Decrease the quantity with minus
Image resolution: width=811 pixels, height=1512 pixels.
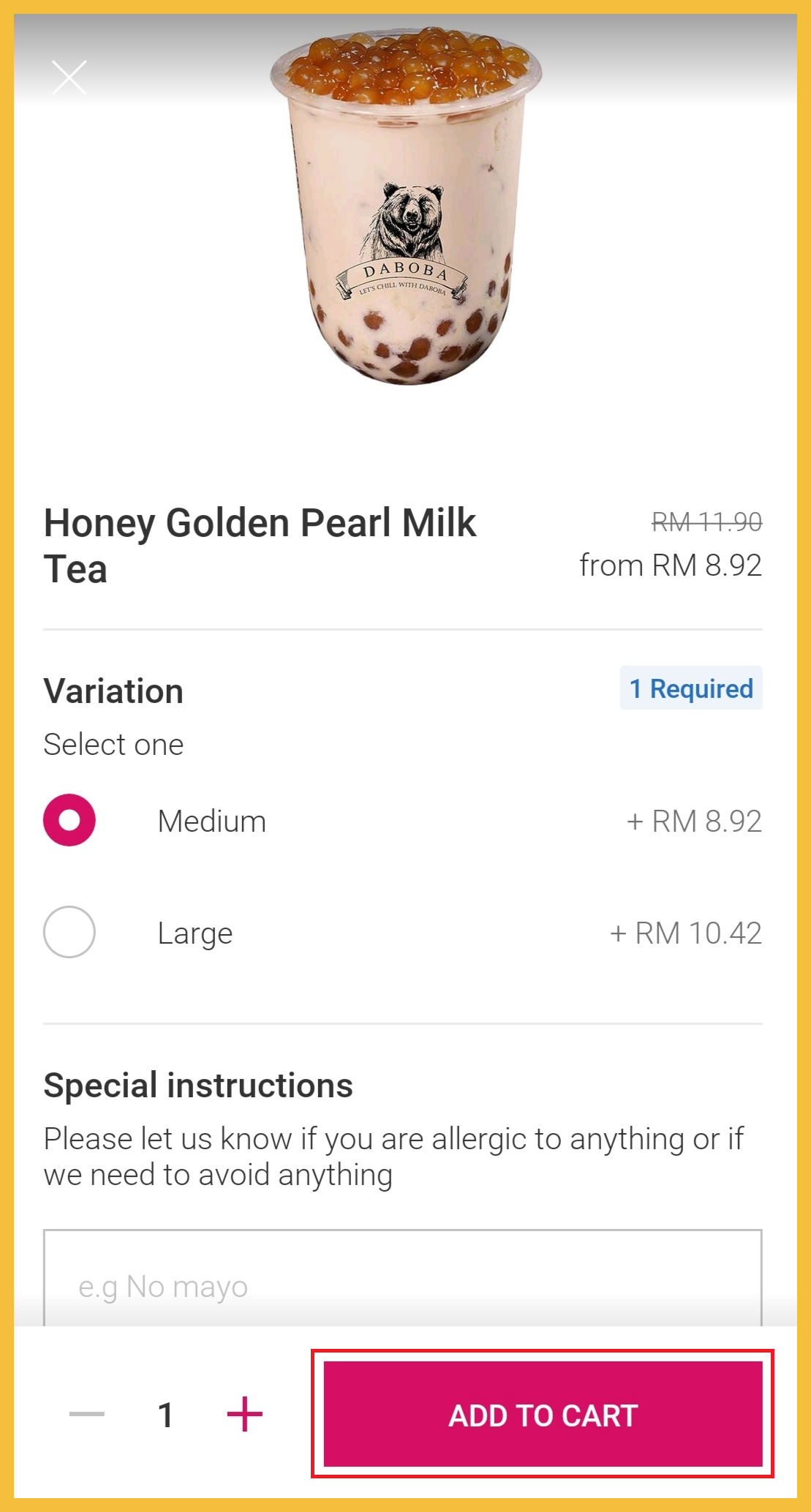click(x=87, y=1414)
